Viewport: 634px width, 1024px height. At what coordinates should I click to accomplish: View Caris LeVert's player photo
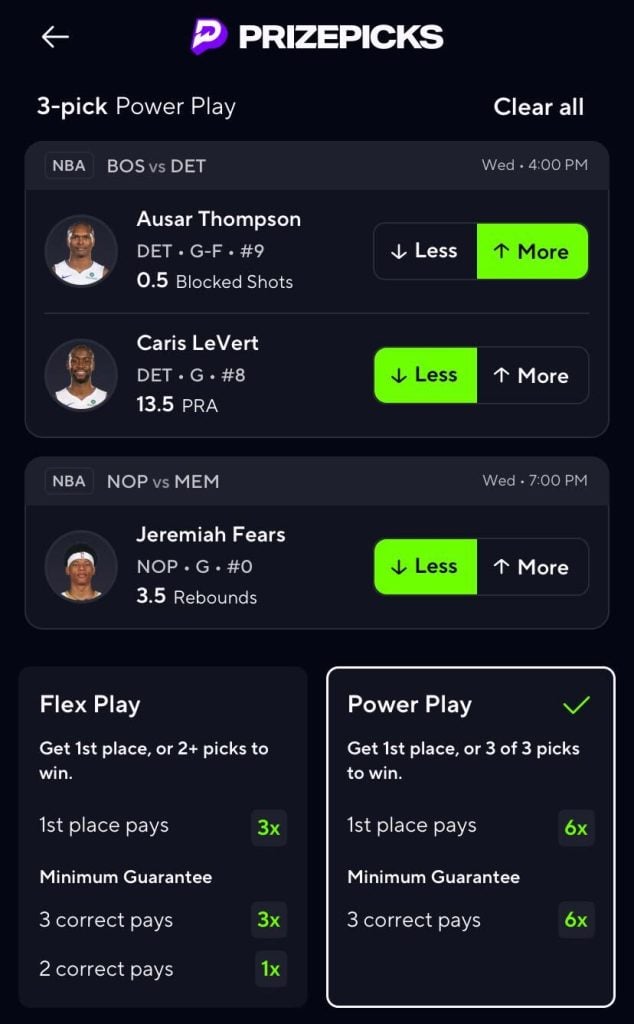tap(81, 374)
